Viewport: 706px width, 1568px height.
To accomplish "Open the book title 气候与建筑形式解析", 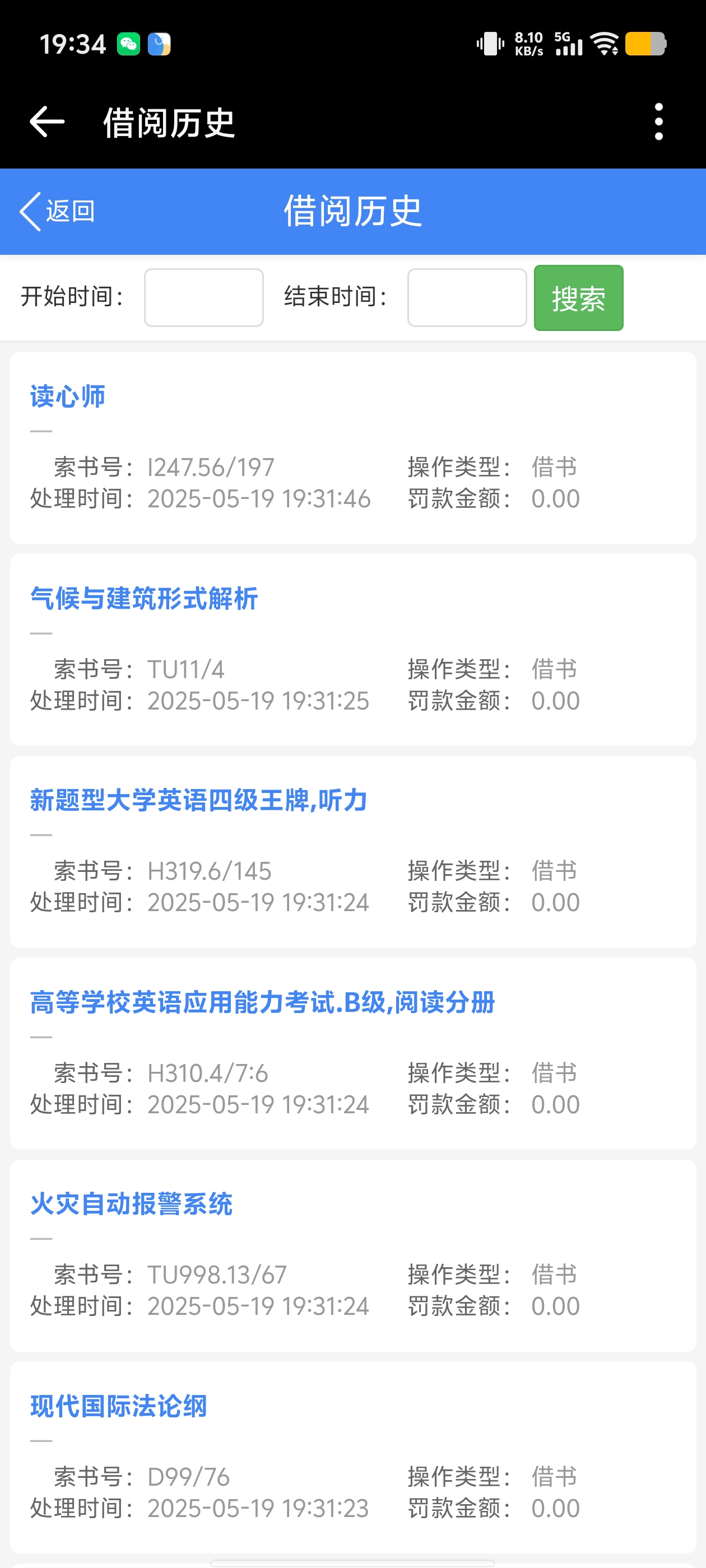I will pos(144,598).
